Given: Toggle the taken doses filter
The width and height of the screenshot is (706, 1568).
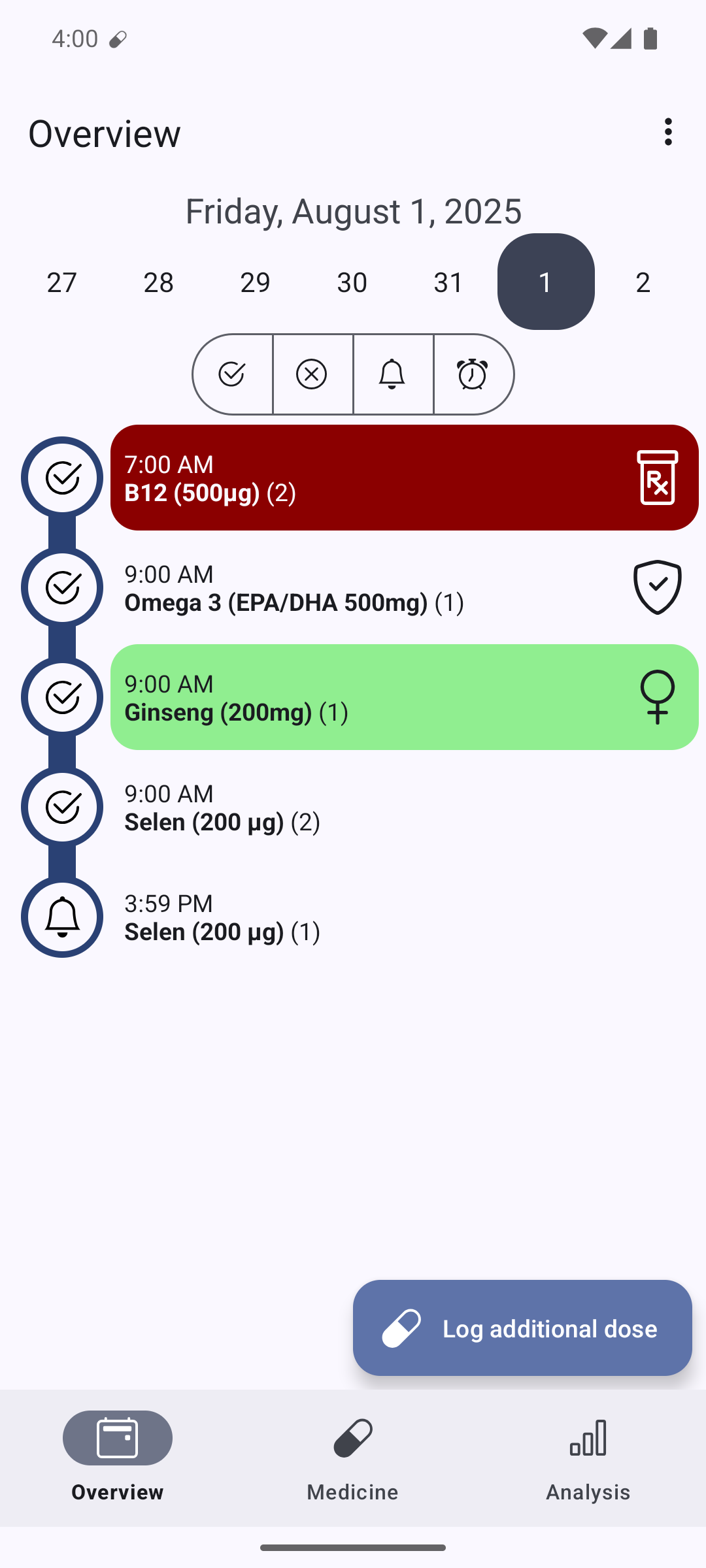Looking at the screenshot, I should pyautogui.click(x=232, y=374).
